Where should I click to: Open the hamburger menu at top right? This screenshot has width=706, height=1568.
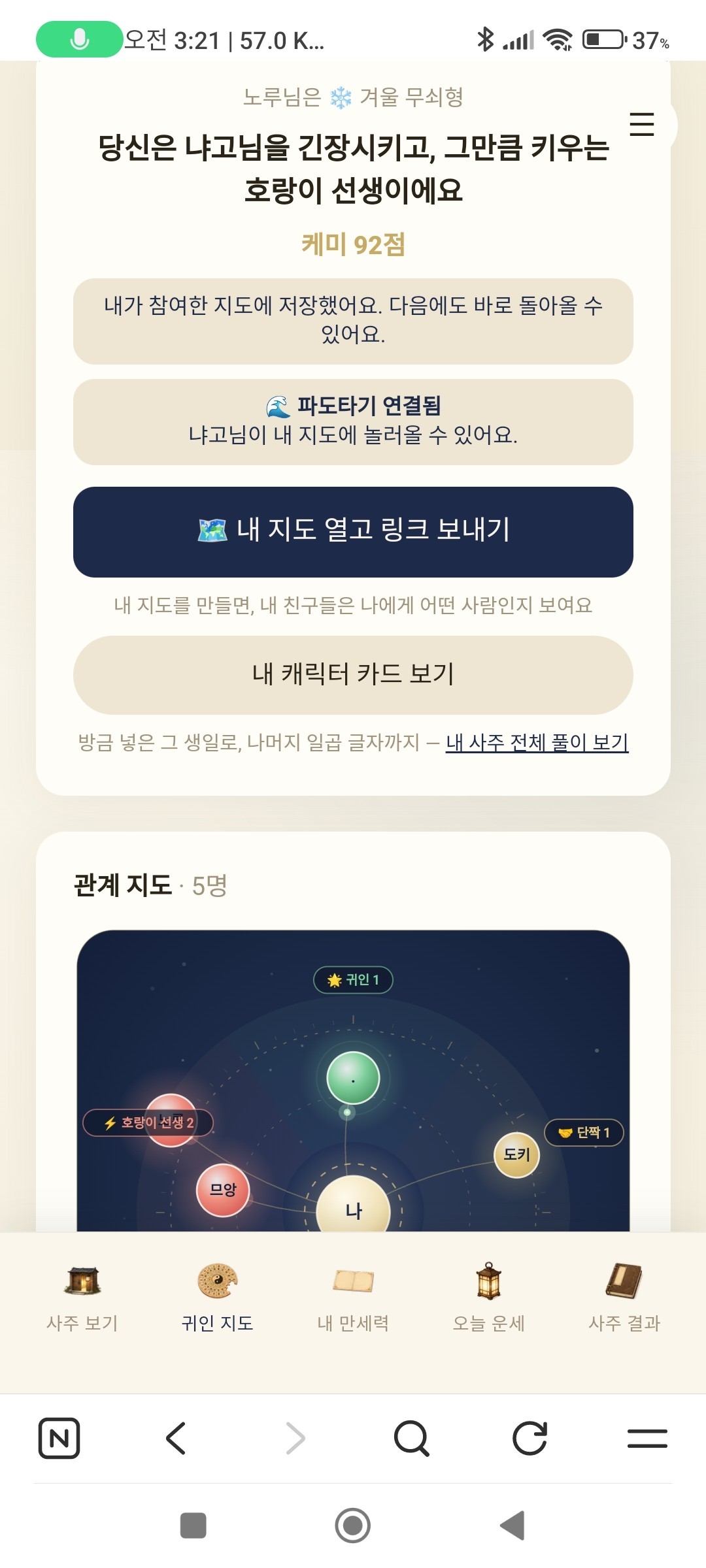[641, 124]
